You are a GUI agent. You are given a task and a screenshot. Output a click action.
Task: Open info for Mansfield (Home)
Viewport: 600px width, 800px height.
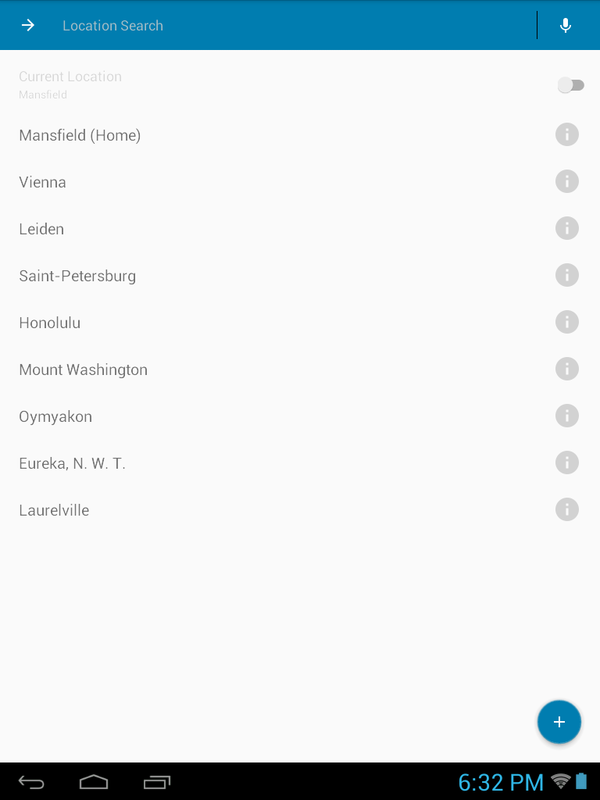pos(567,134)
